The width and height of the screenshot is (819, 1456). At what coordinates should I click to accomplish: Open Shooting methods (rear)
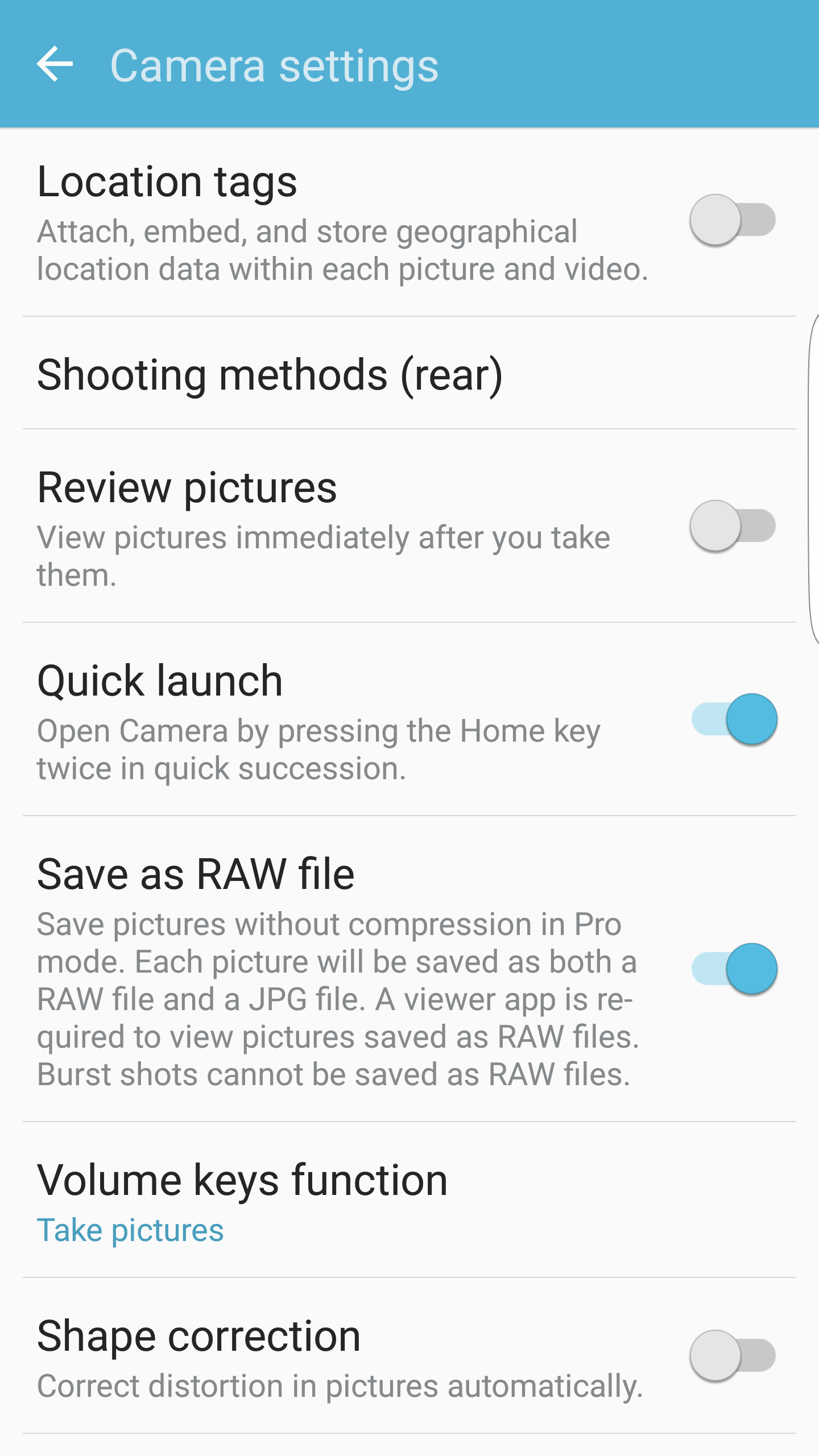click(409, 373)
